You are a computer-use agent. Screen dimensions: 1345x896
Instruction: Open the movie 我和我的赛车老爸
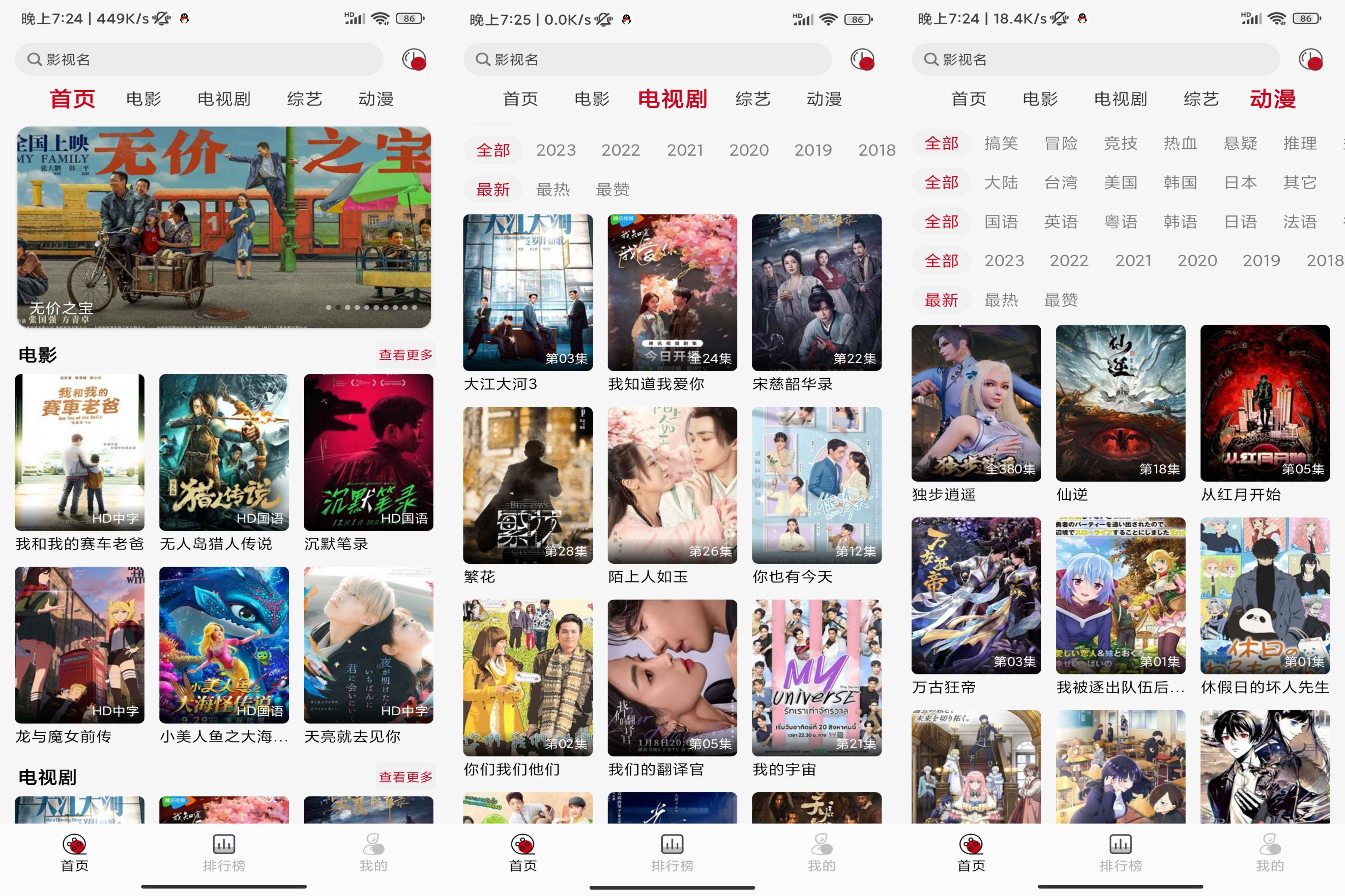pos(79,452)
